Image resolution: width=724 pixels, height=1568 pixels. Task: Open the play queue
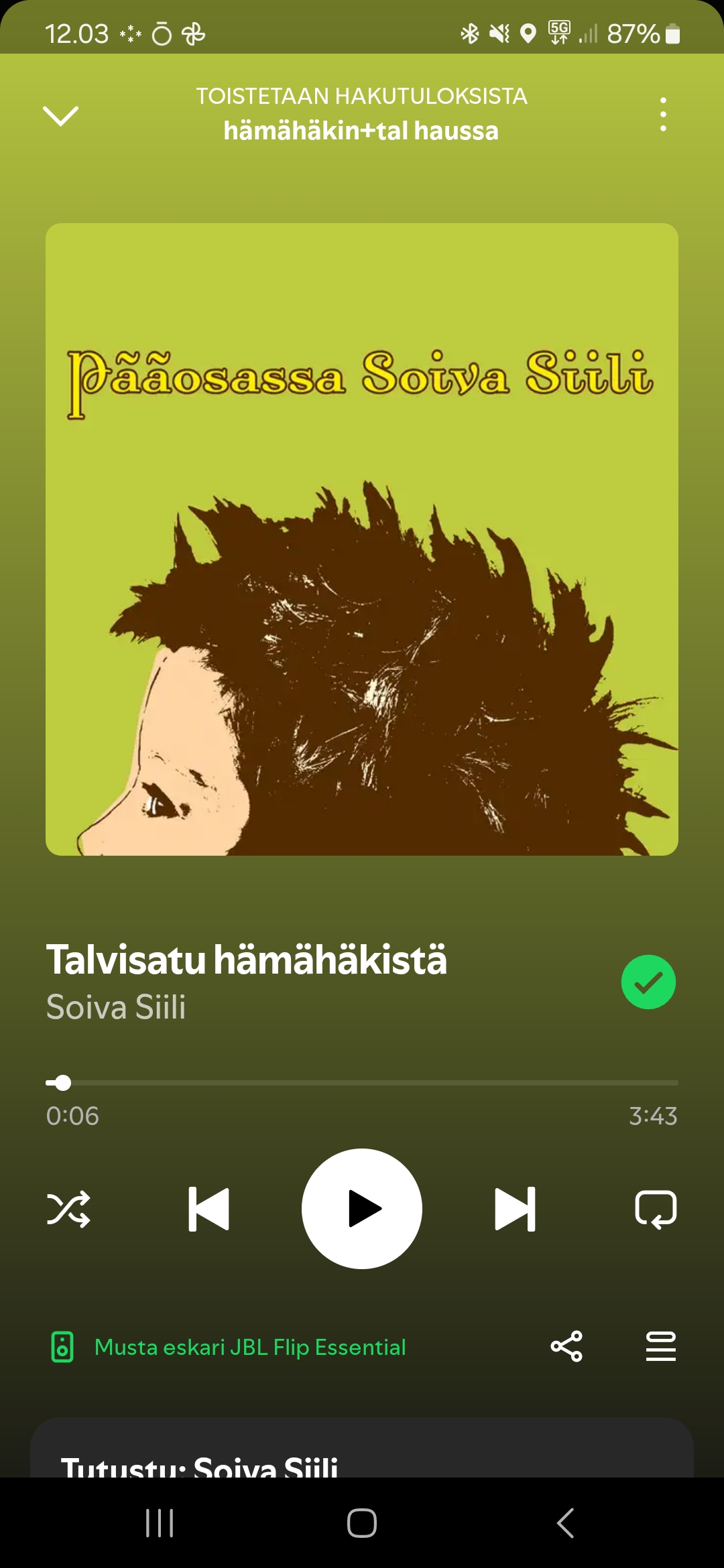pyautogui.click(x=660, y=1347)
